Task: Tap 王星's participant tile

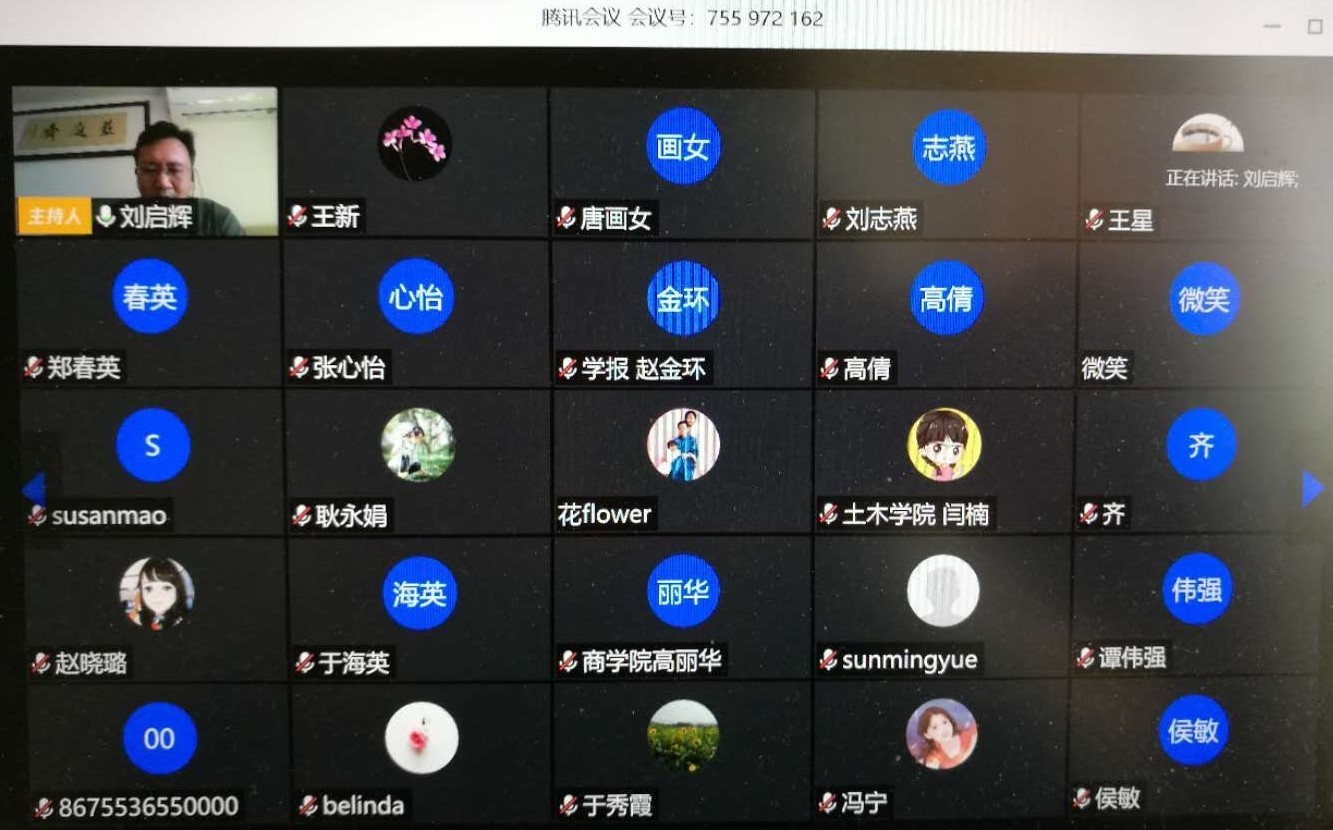Action: click(x=1205, y=162)
